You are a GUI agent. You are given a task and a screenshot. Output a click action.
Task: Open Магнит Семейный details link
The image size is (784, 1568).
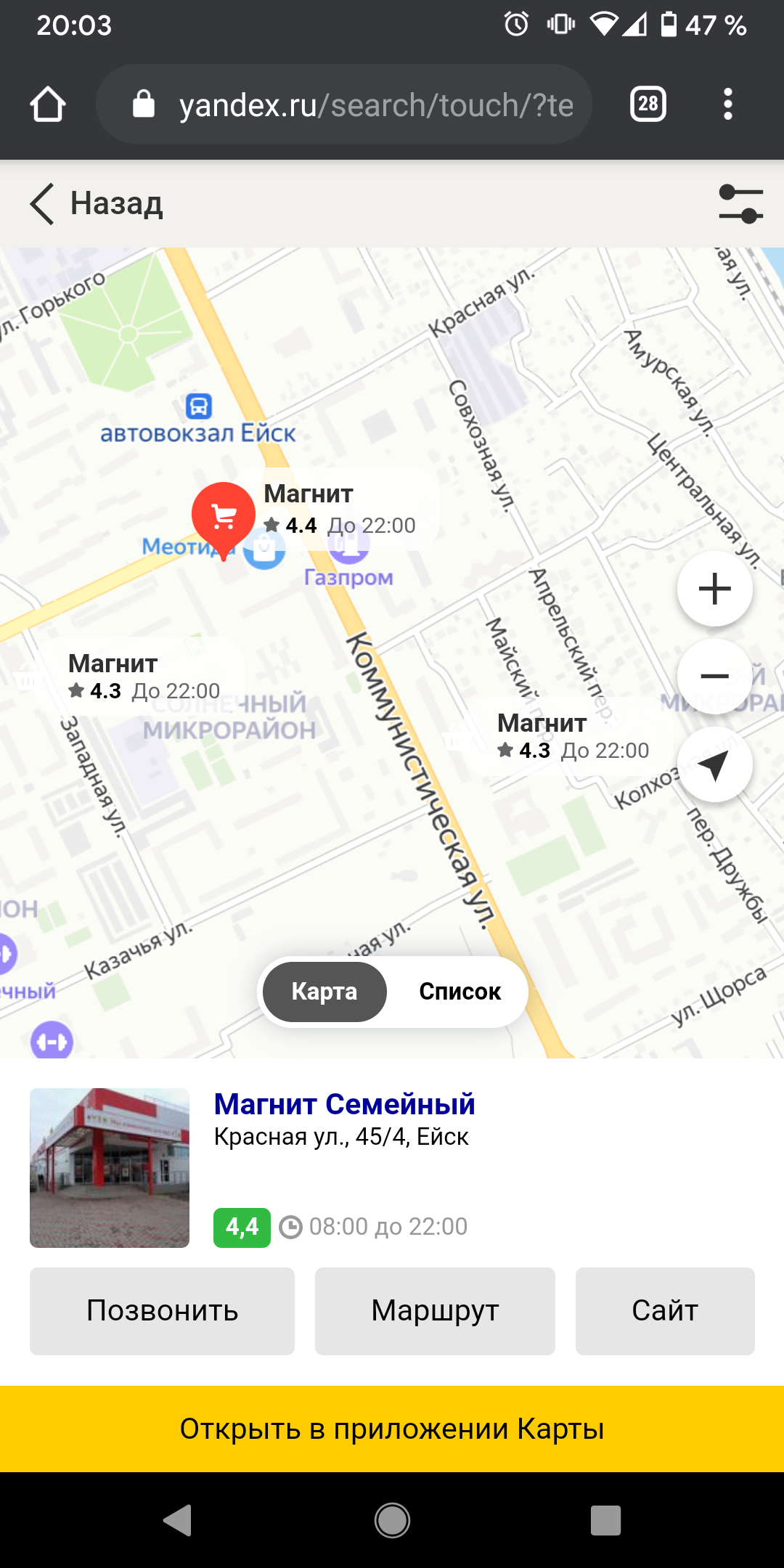coord(344,1104)
